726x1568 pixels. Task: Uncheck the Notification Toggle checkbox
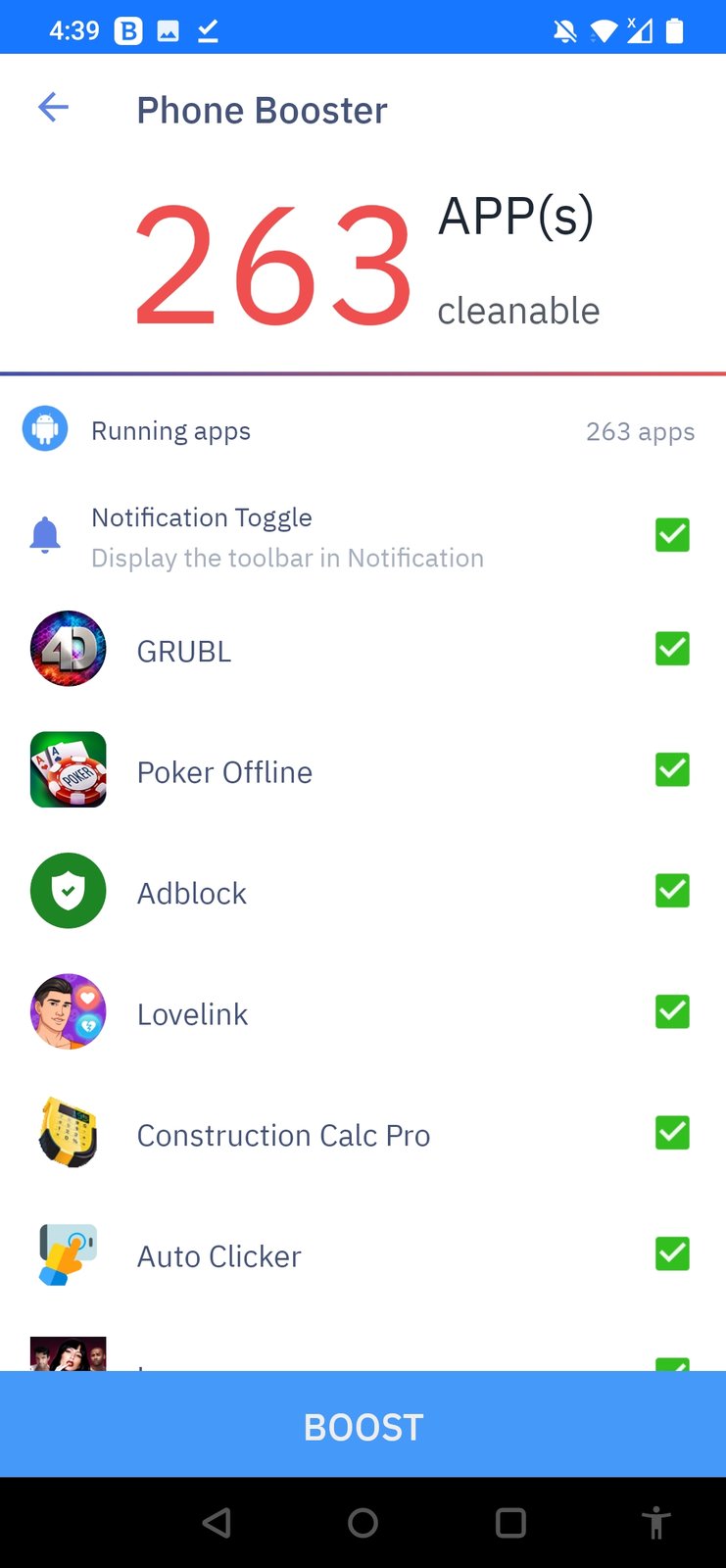click(x=672, y=535)
